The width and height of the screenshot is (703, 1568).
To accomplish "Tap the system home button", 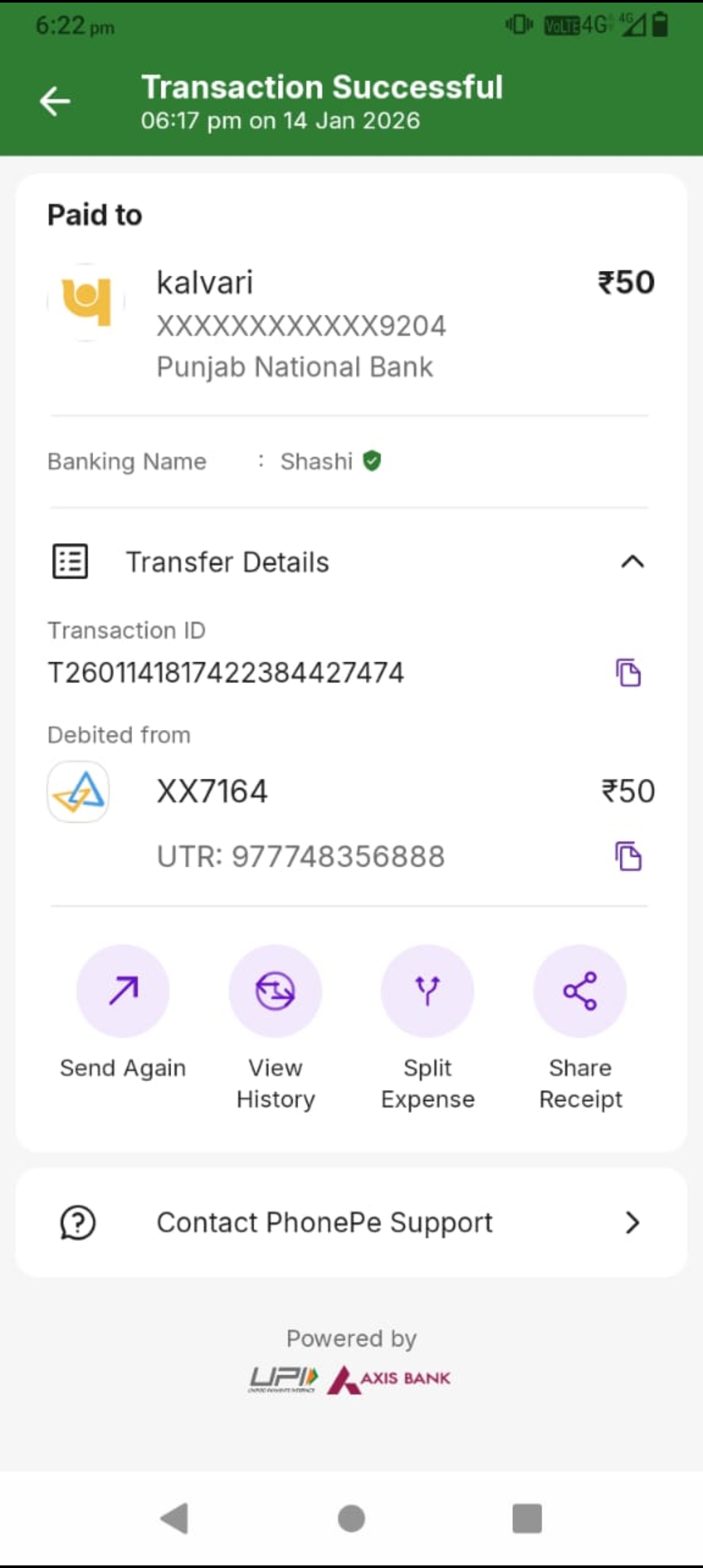I will pyautogui.click(x=351, y=1519).
